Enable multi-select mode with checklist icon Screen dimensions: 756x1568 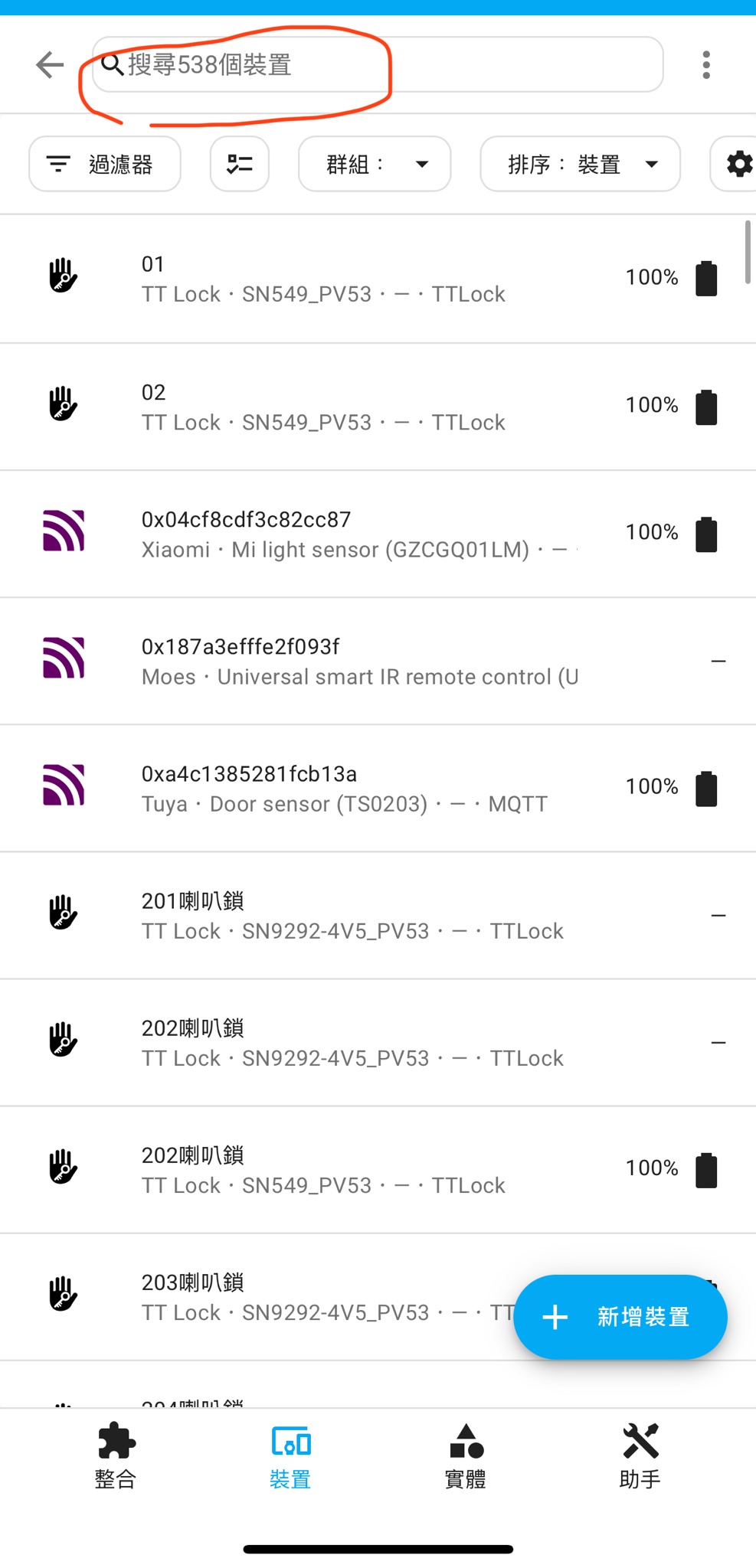click(240, 164)
